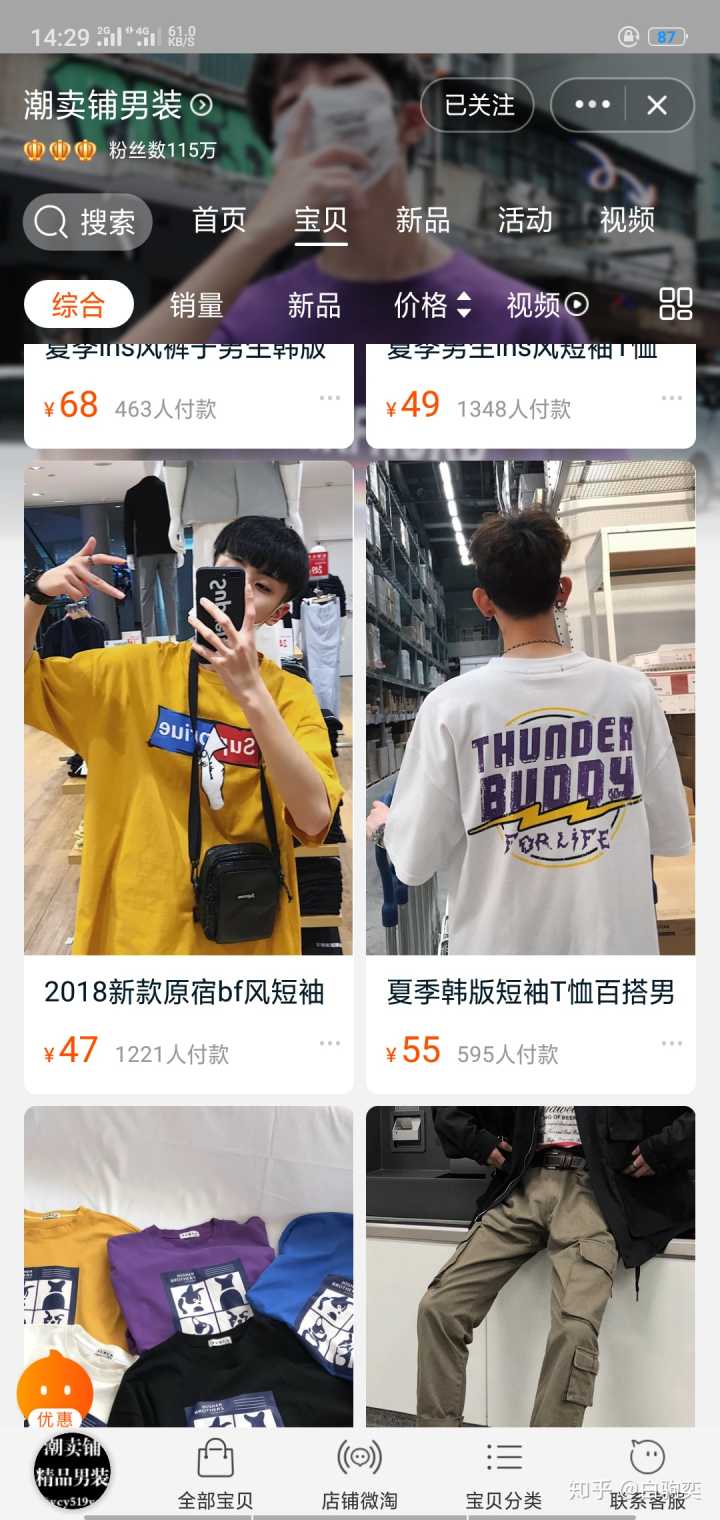Toggle the grid layout view icon
Screen dimensions: 720x1520
pyautogui.click(x=676, y=304)
